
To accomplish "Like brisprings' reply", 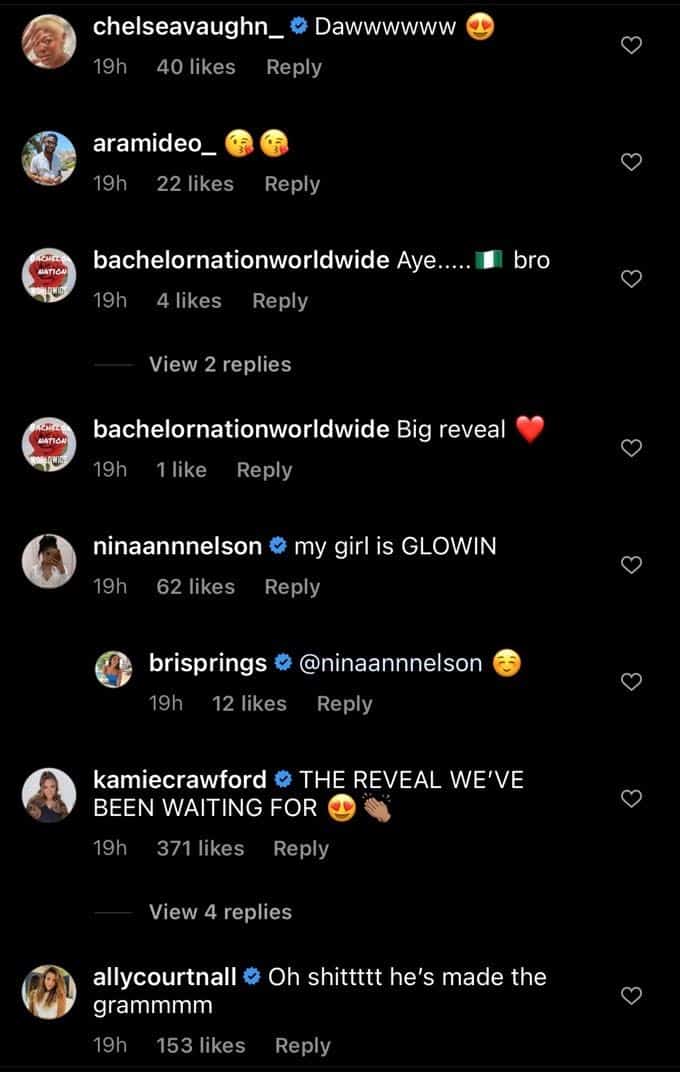I will point(631,682).
